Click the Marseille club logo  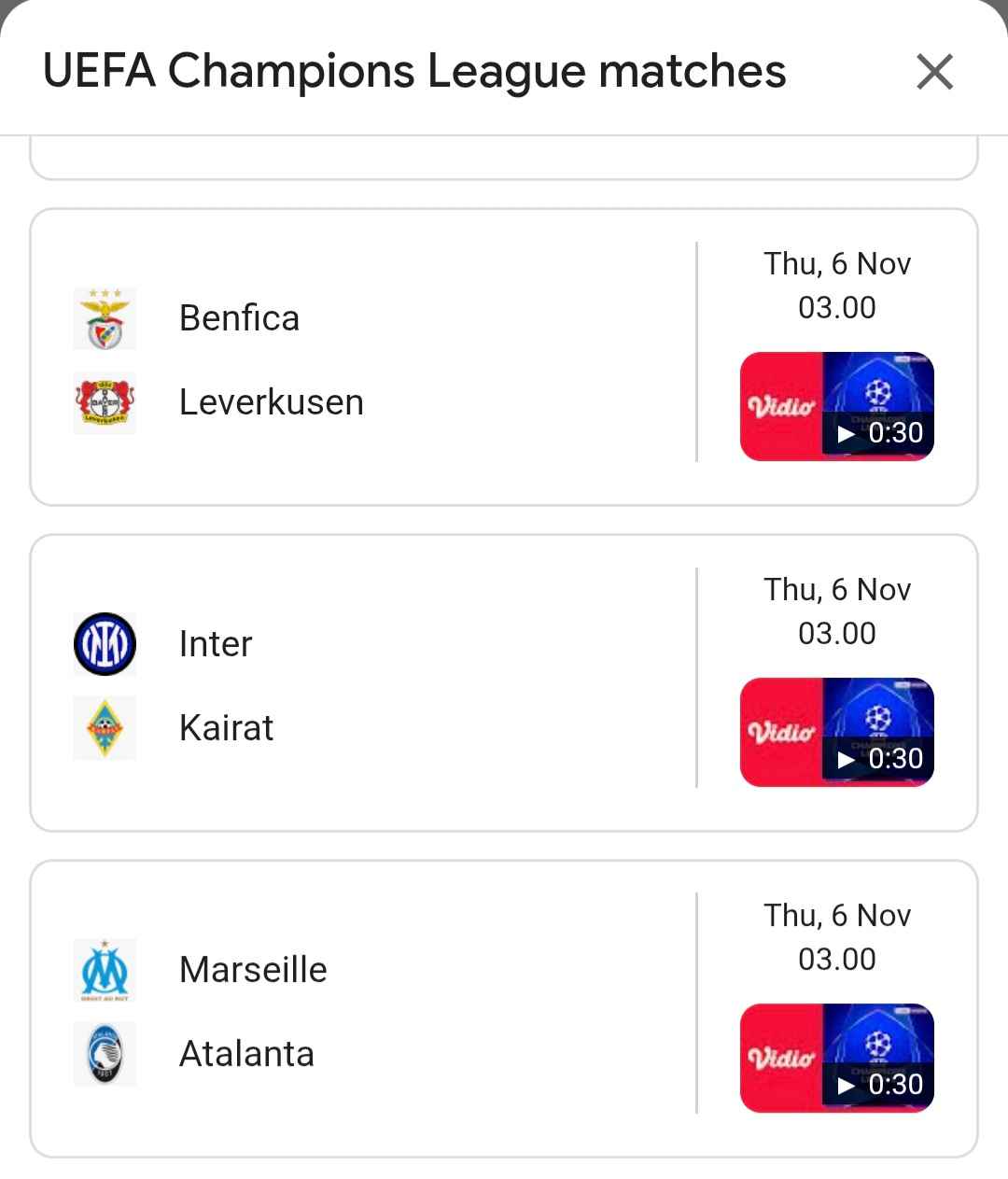(104, 969)
